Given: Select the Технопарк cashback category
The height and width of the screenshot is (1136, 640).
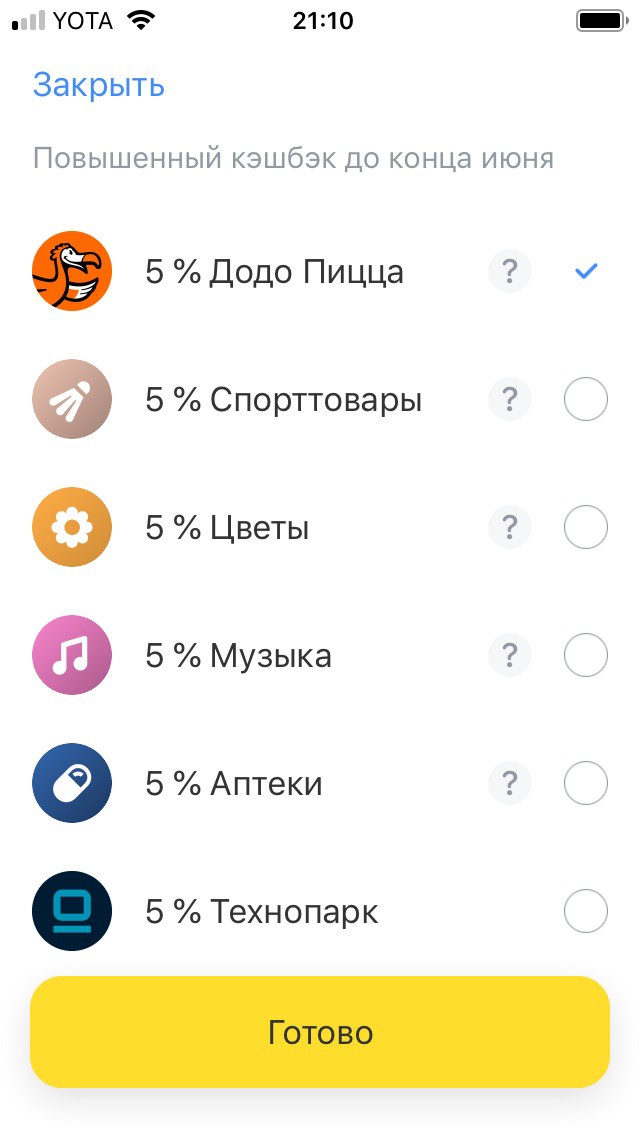Looking at the screenshot, I should [586, 911].
